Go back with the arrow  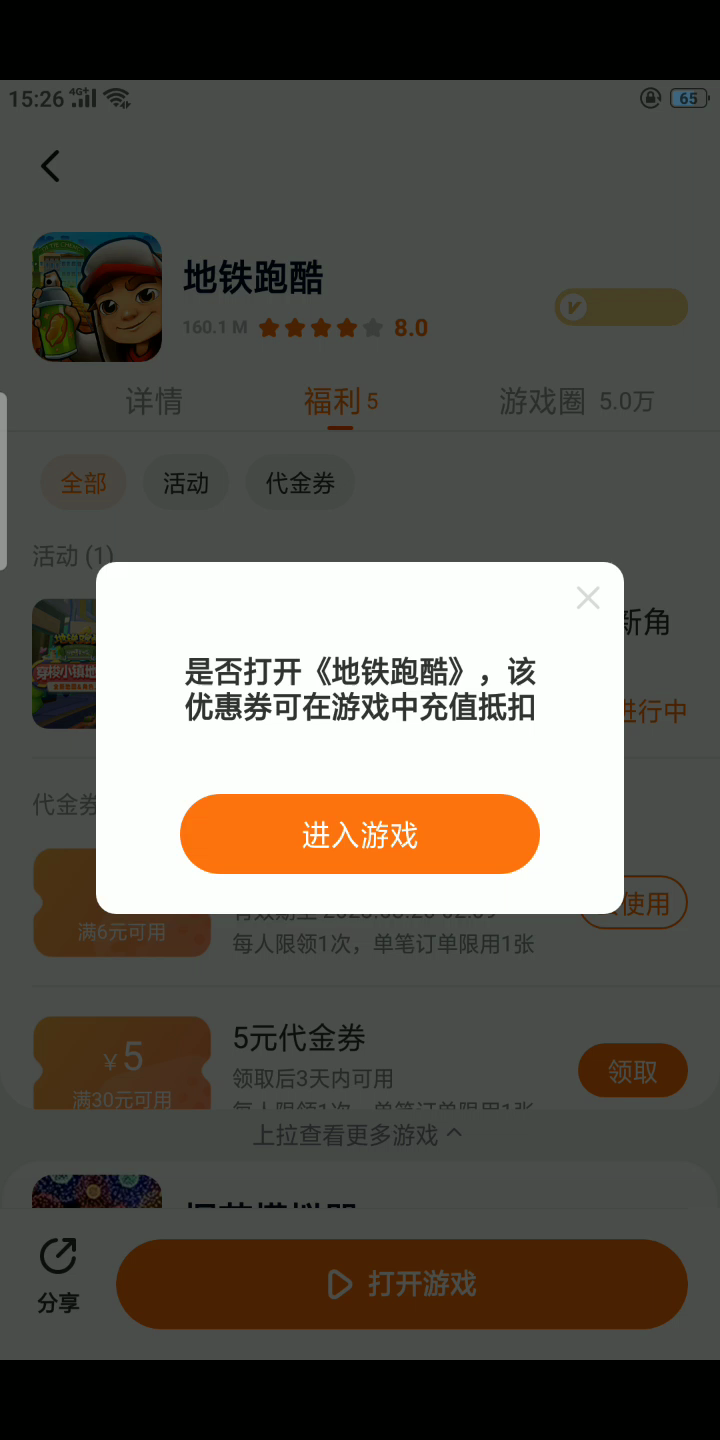pyautogui.click(x=51, y=166)
